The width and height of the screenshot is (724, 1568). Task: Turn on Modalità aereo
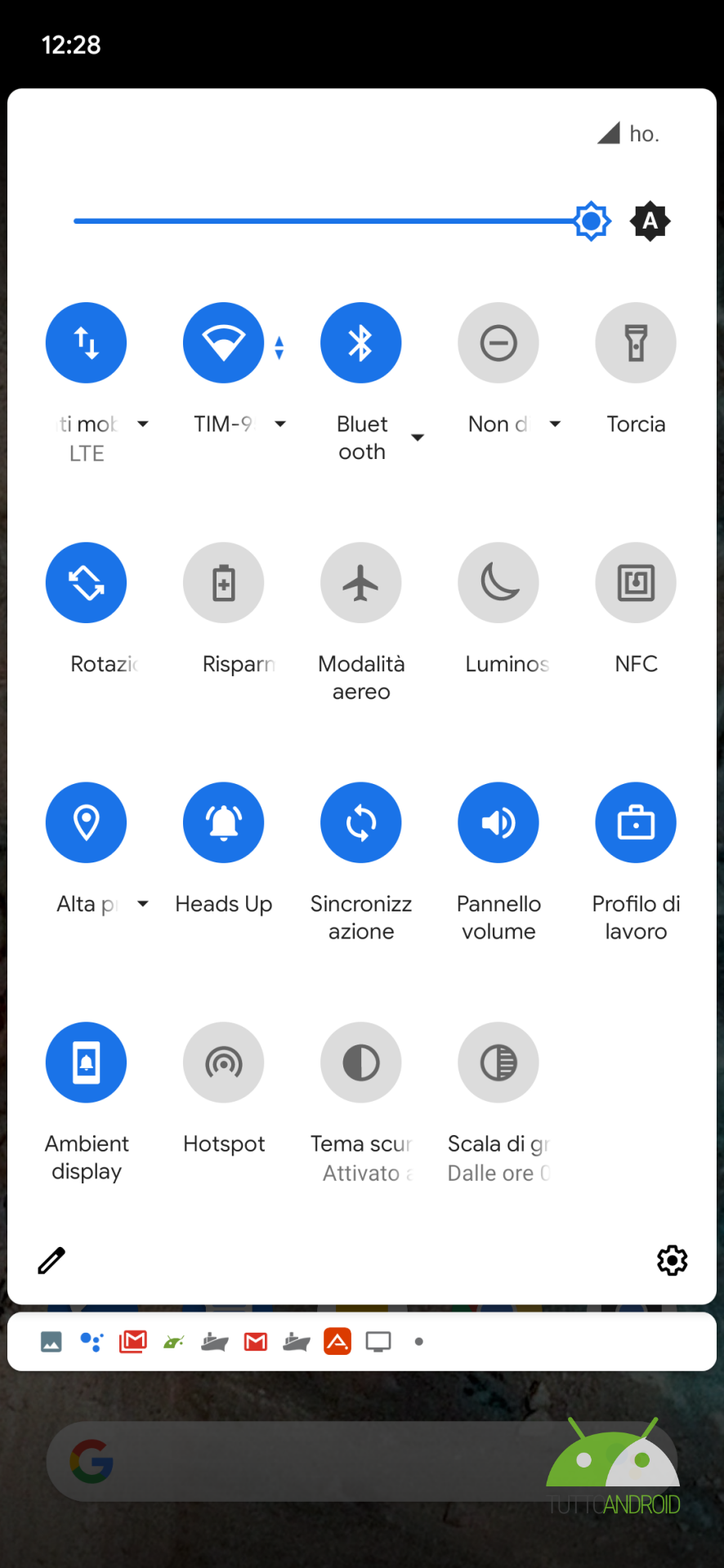(x=360, y=582)
